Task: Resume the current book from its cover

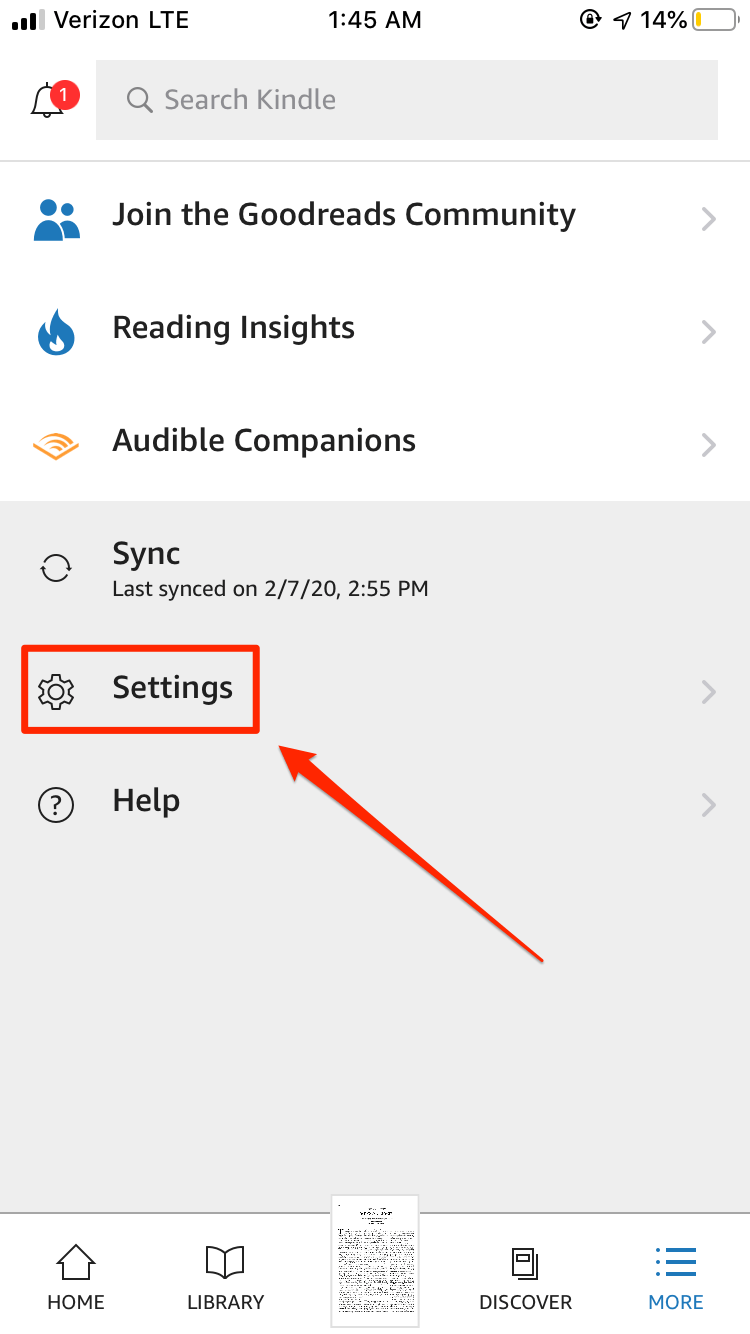Action: click(375, 1260)
